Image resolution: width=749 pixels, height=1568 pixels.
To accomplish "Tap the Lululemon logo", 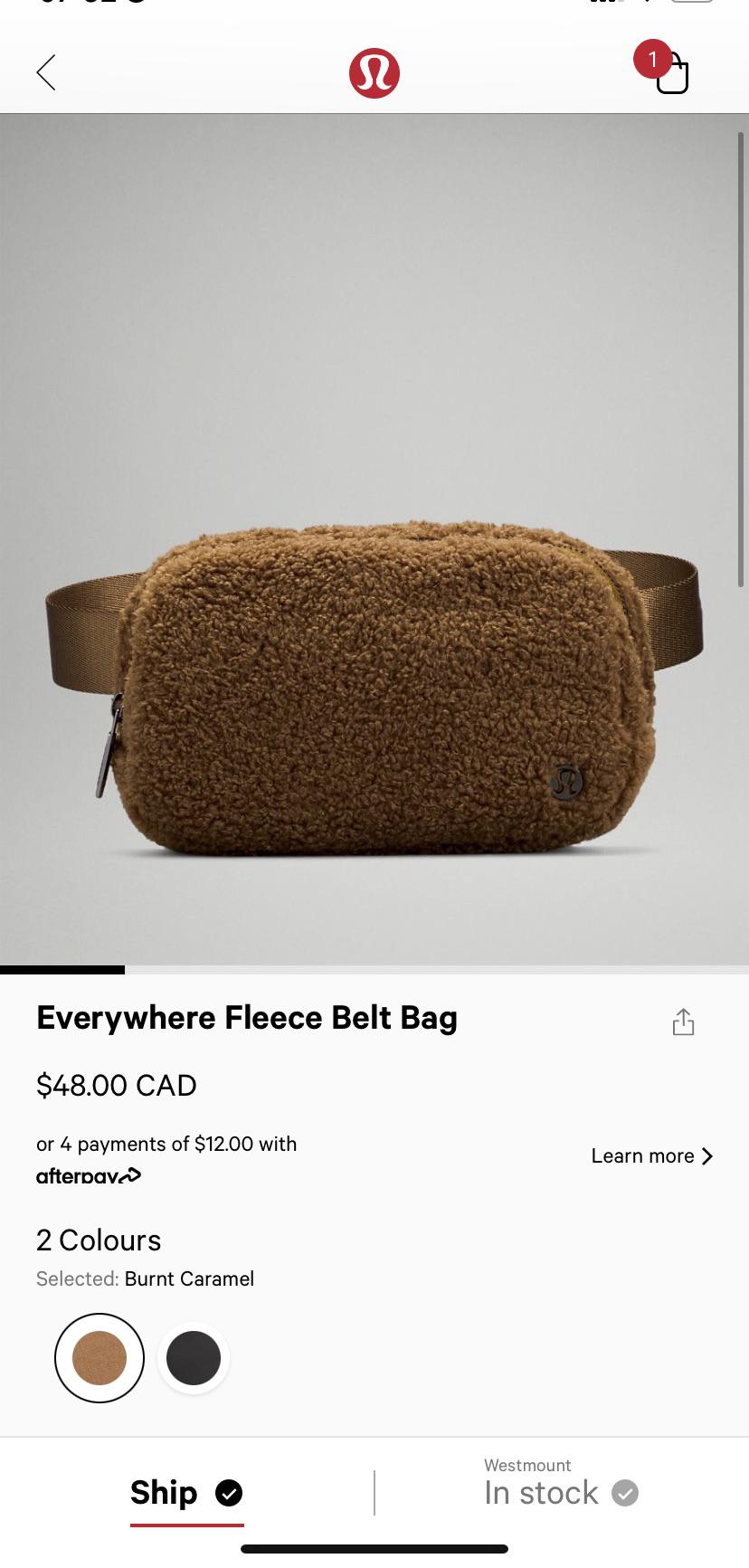I will (x=374, y=72).
